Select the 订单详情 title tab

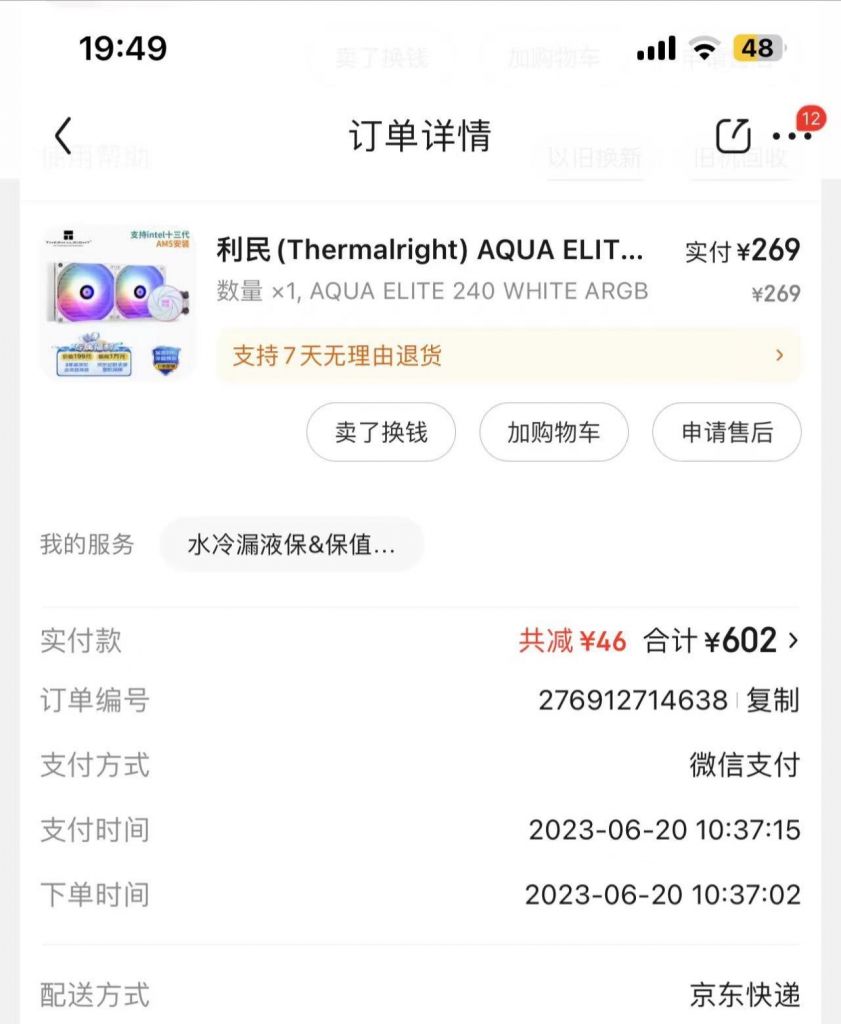420,136
